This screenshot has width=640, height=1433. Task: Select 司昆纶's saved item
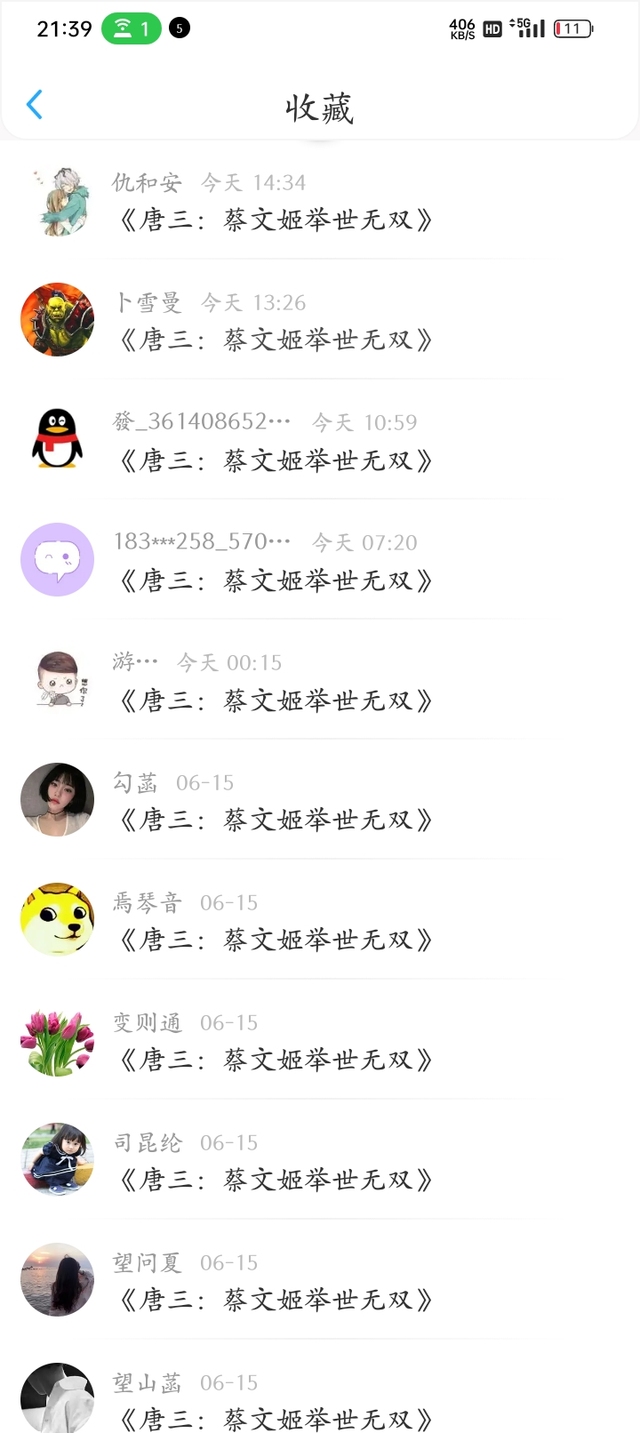(276, 1180)
